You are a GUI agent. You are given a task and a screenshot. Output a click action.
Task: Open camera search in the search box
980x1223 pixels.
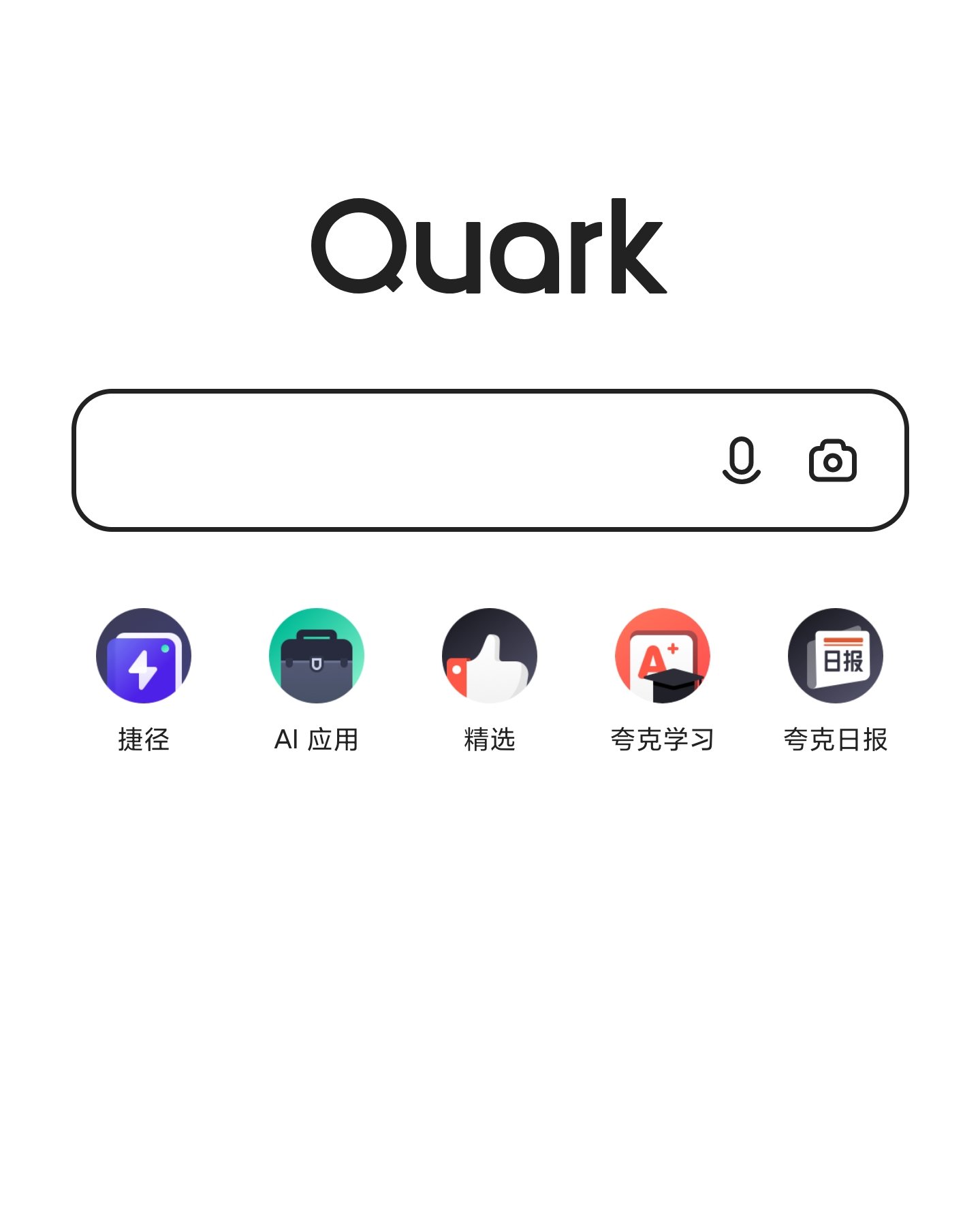832,461
